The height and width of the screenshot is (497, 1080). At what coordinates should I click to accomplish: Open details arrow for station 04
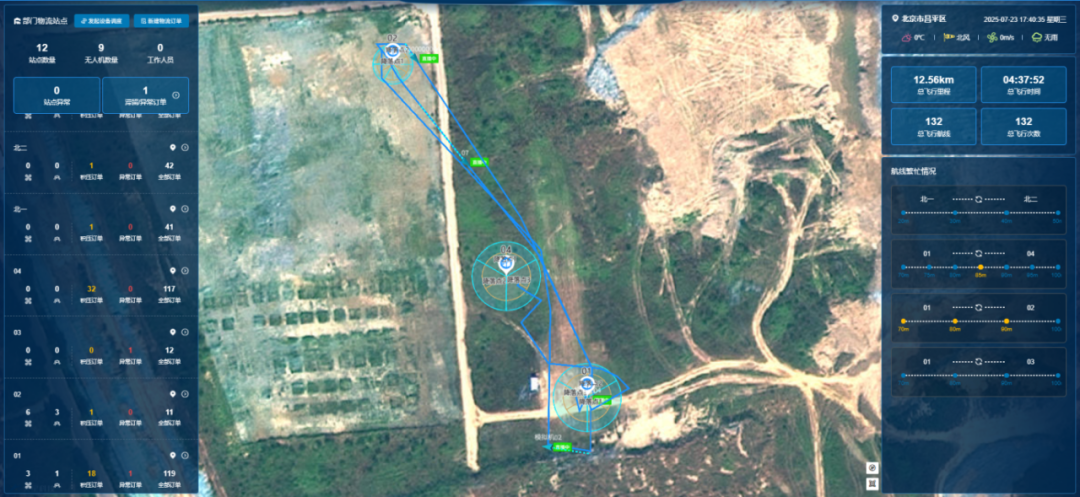185,271
